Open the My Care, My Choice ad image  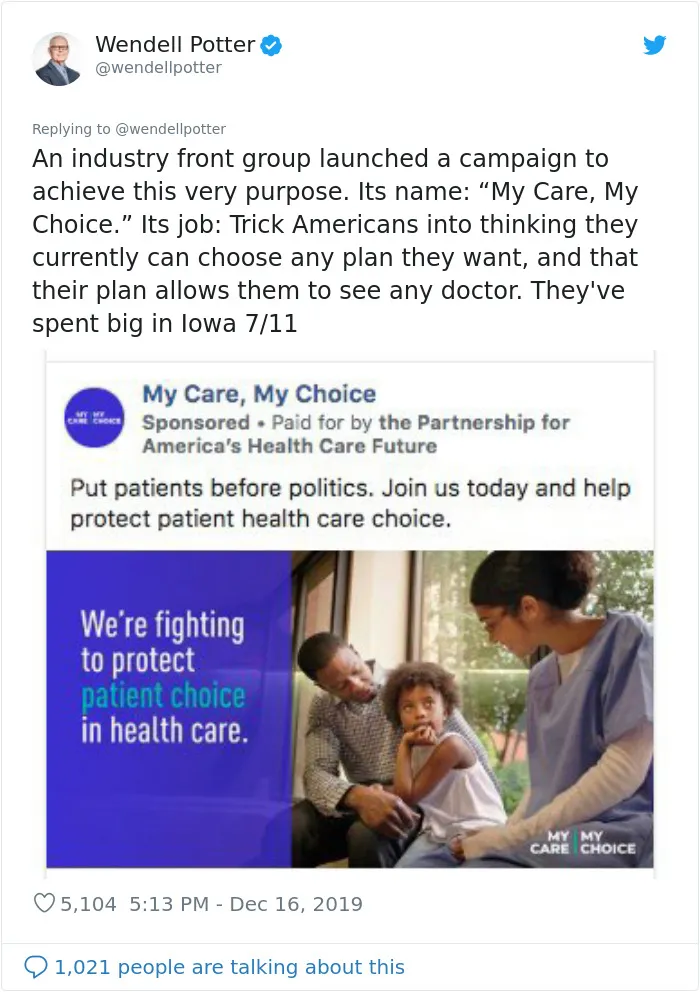pos(350,614)
